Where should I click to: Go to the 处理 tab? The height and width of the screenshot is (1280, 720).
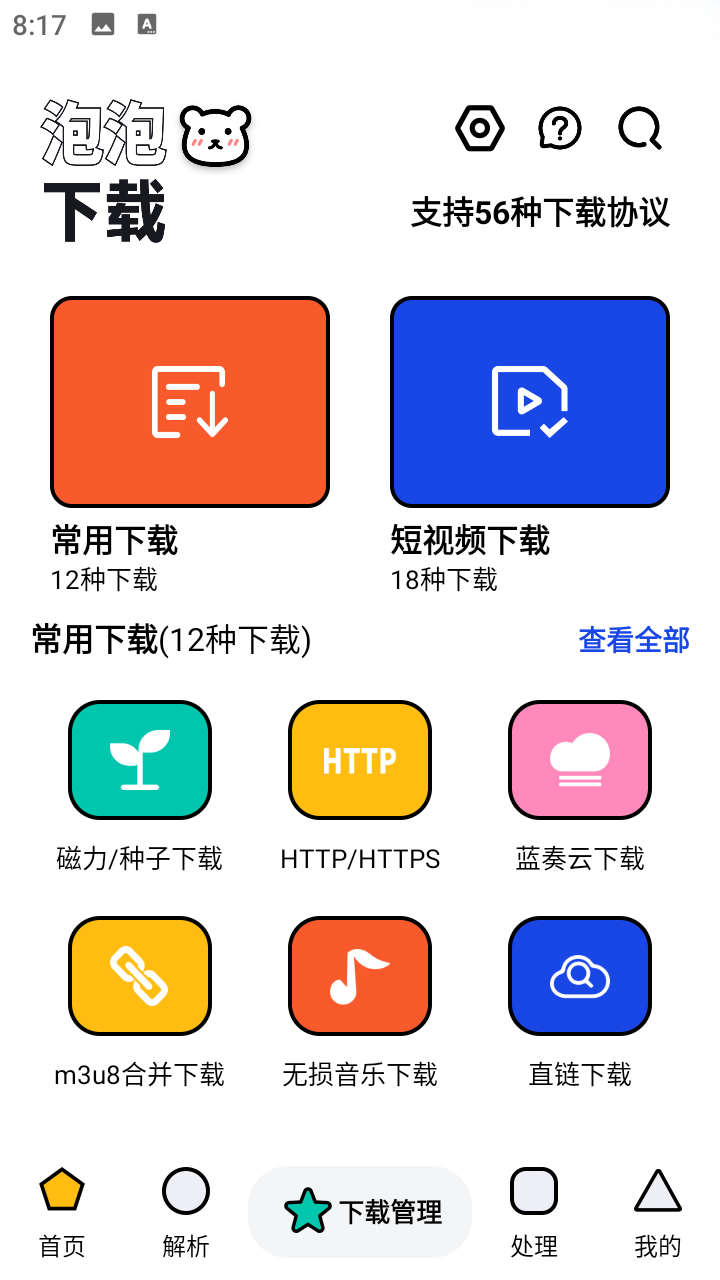[x=534, y=1212]
